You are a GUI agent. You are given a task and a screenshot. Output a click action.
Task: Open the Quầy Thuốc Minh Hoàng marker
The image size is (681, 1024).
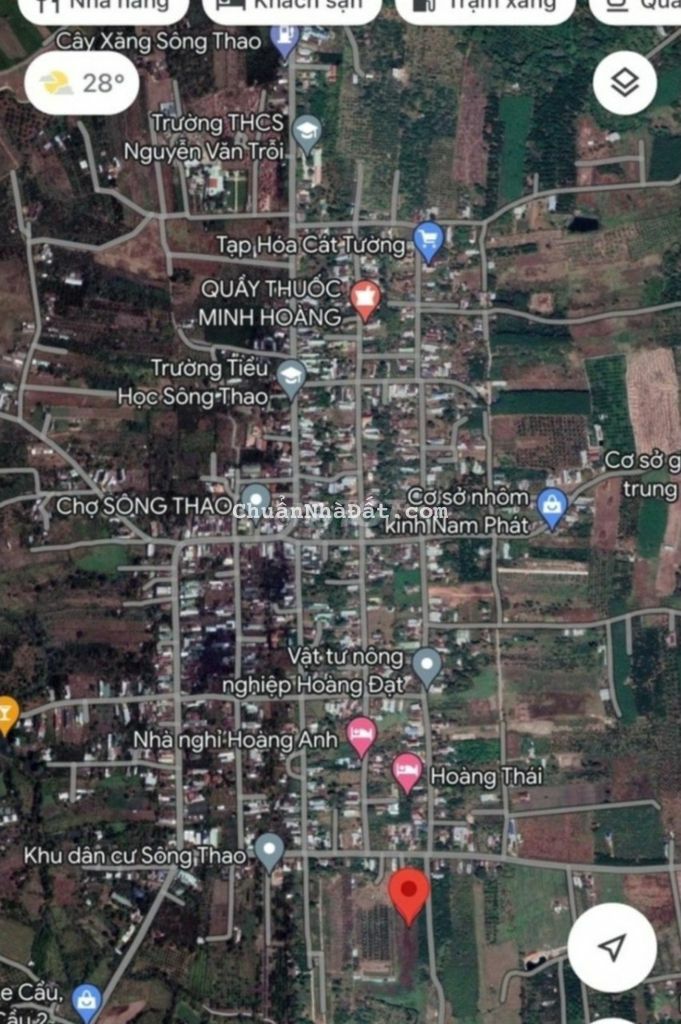(x=365, y=297)
